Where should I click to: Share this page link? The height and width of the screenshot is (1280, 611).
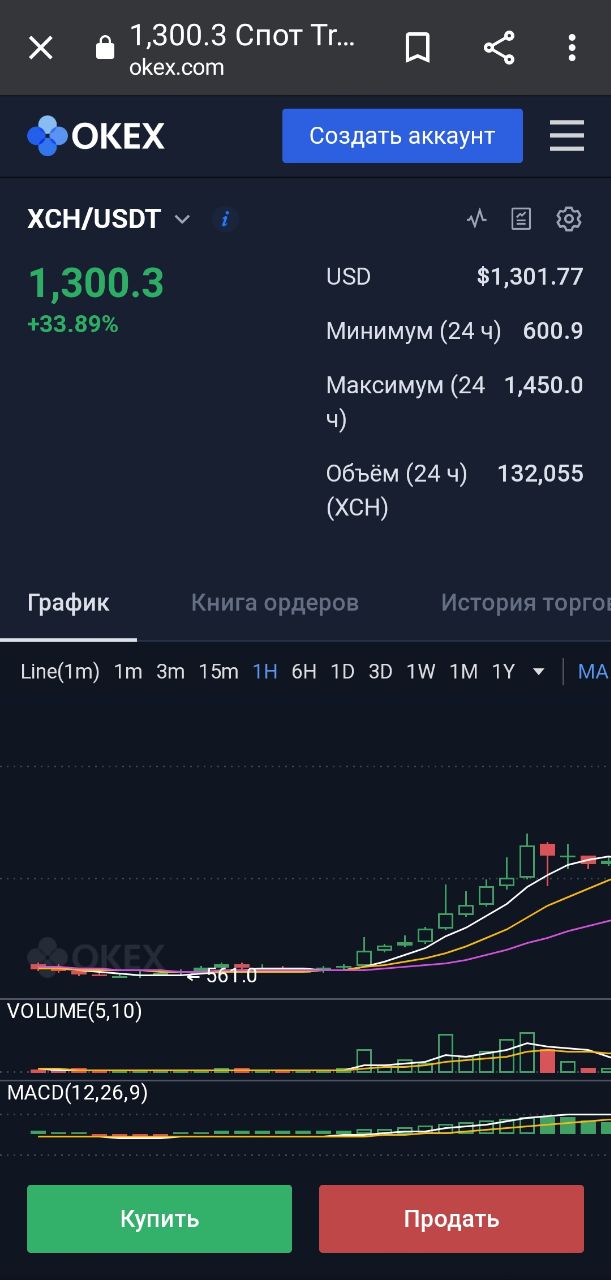[498, 47]
